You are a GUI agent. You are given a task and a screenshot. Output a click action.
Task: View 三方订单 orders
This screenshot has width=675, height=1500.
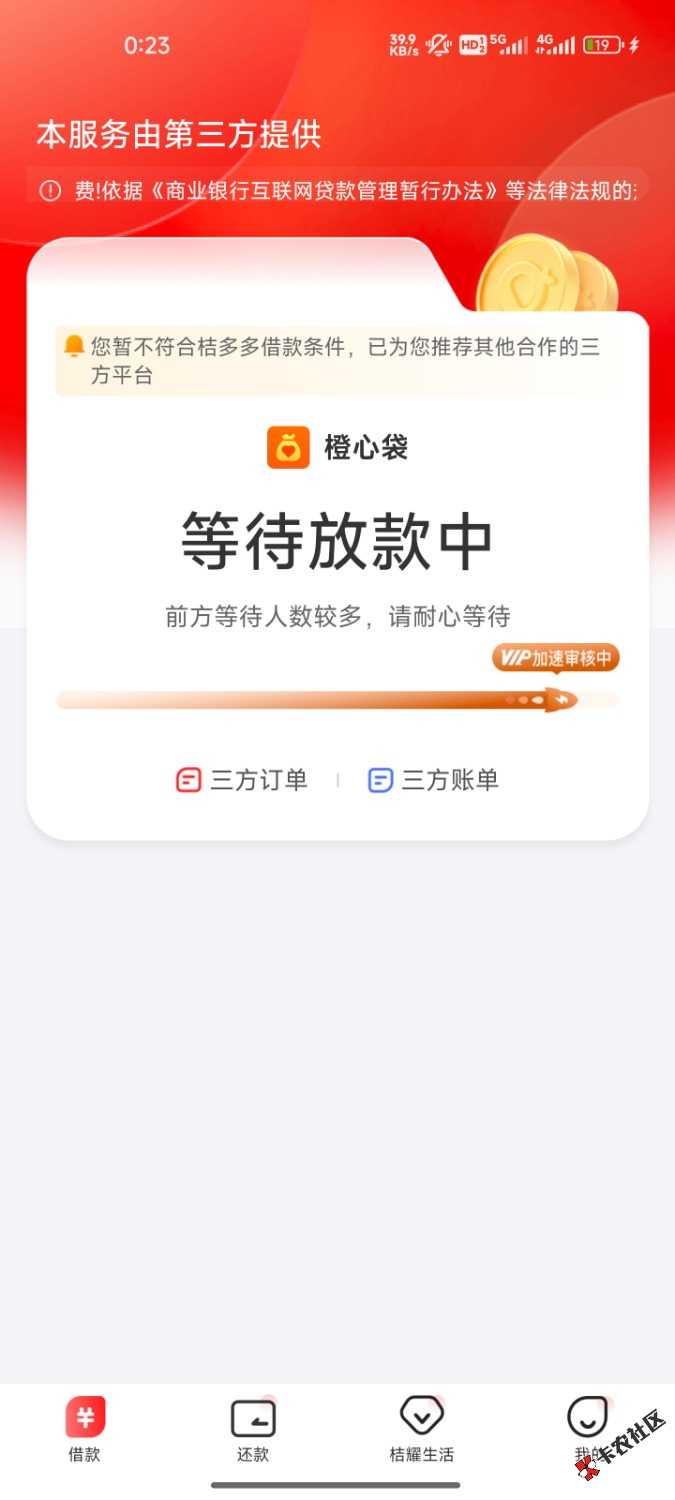pyautogui.click(x=242, y=780)
